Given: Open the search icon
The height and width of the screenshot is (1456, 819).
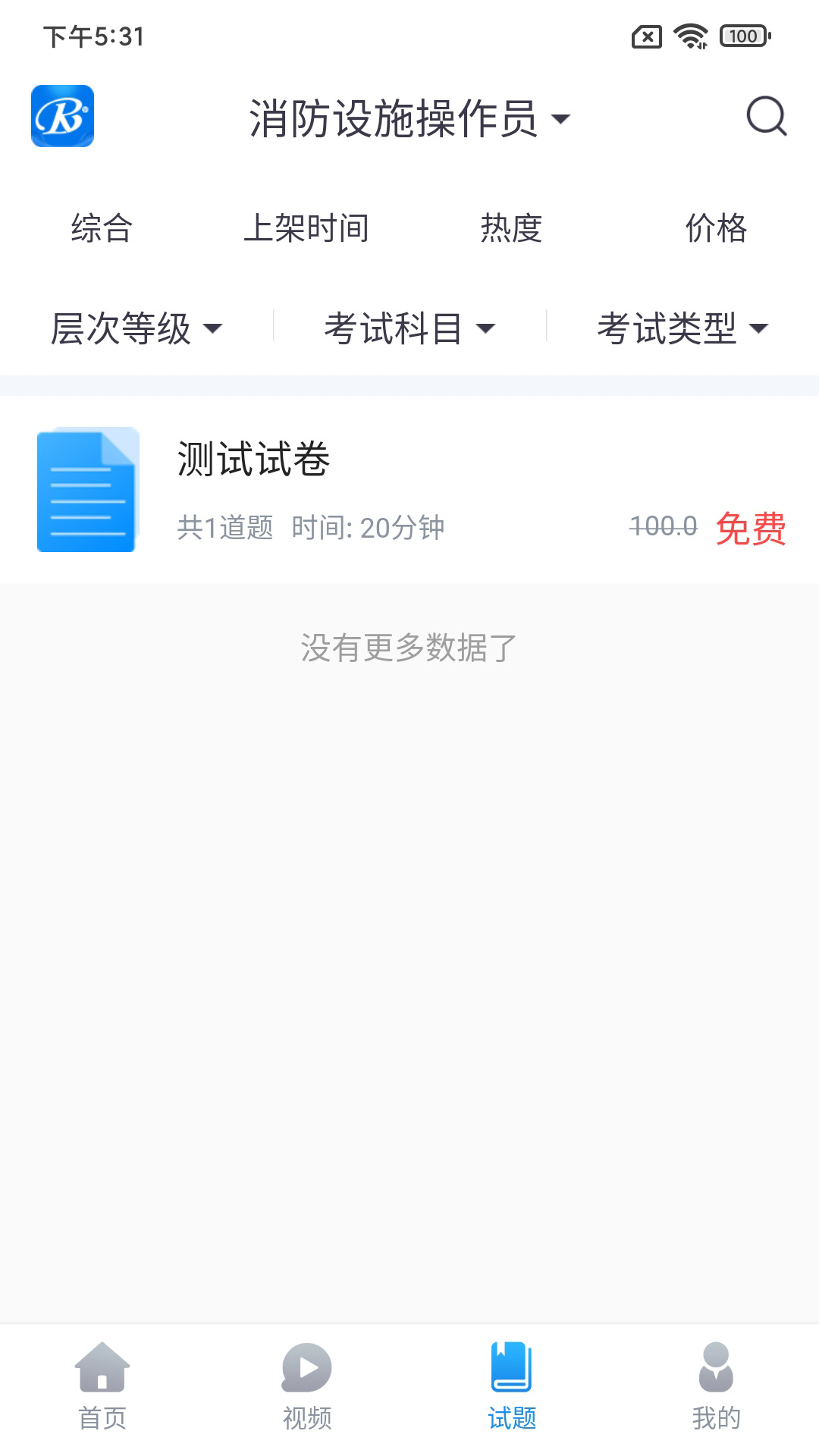Looking at the screenshot, I should click(766, 118).
